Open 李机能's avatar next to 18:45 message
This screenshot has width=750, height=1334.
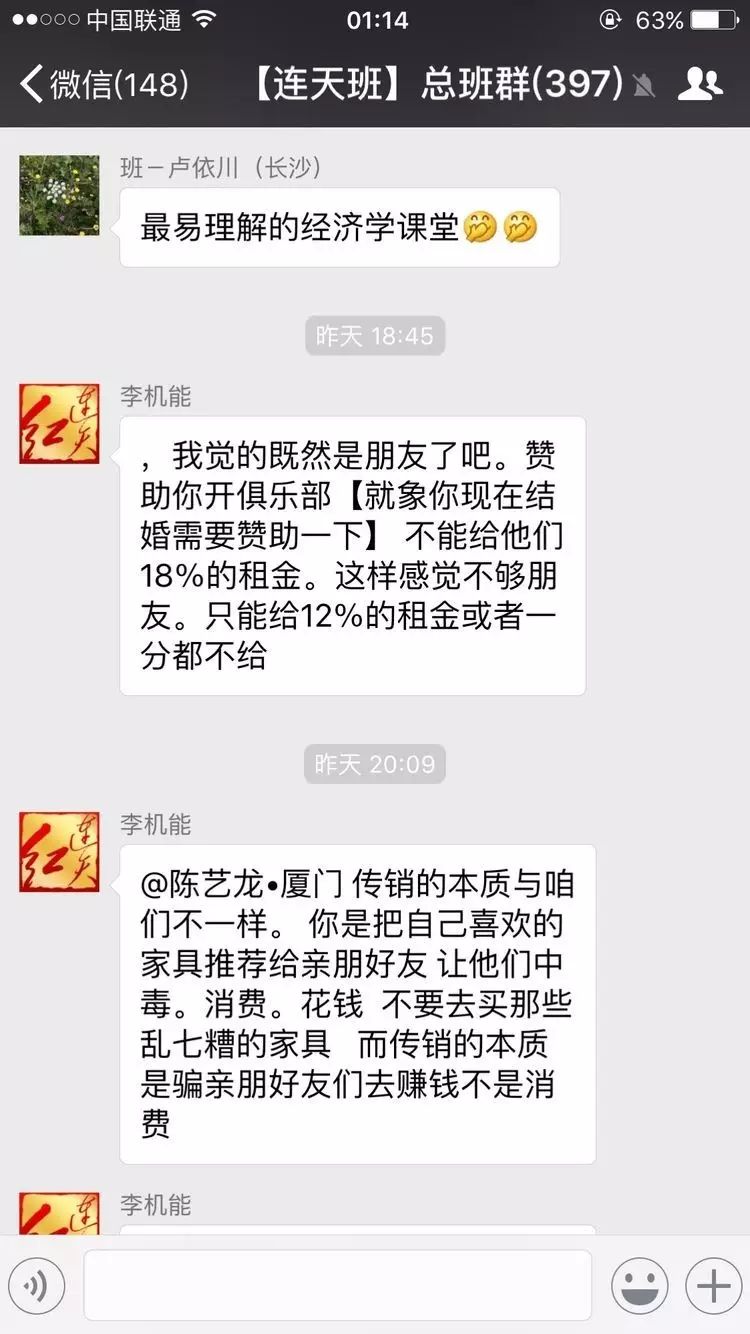(x=59, y=424)
